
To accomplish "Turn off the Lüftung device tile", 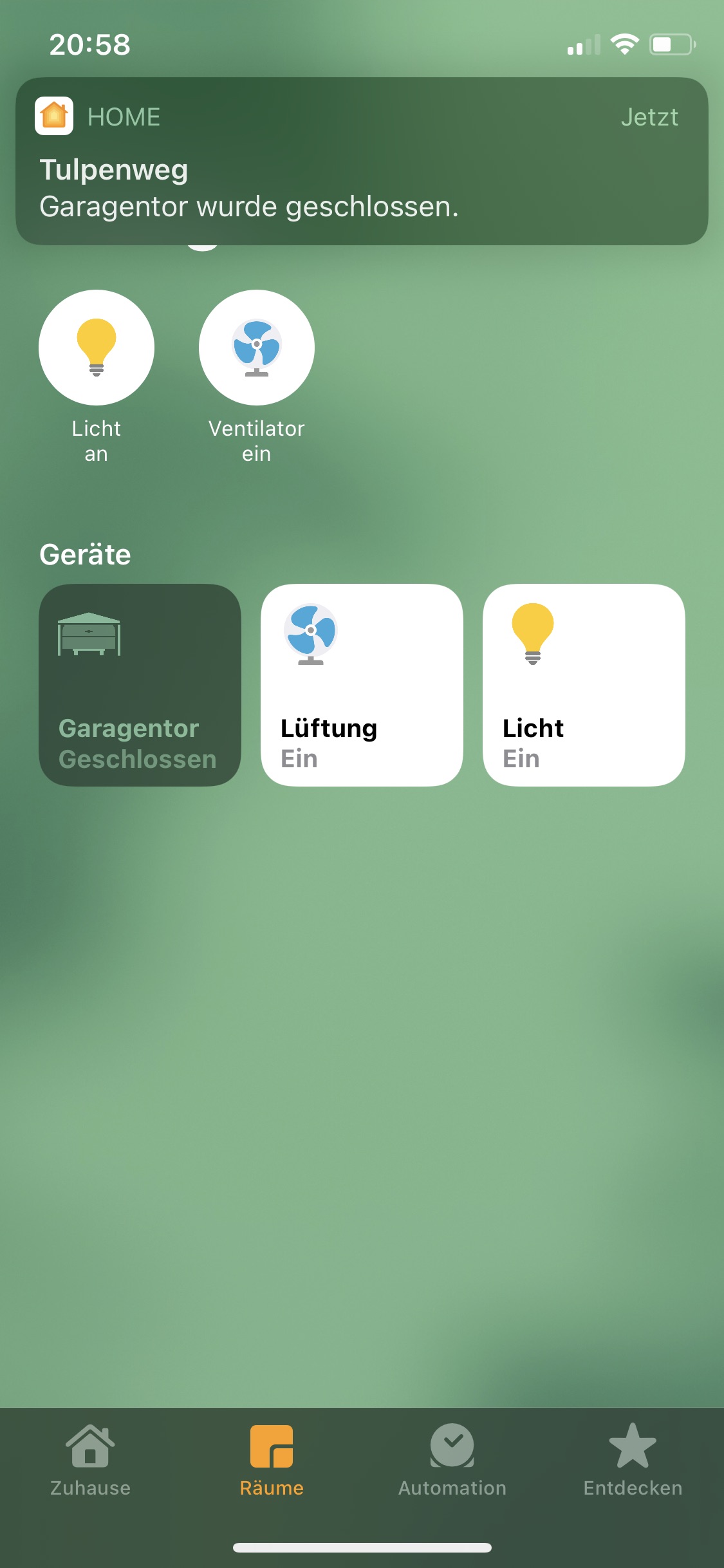I will [362, 685].
